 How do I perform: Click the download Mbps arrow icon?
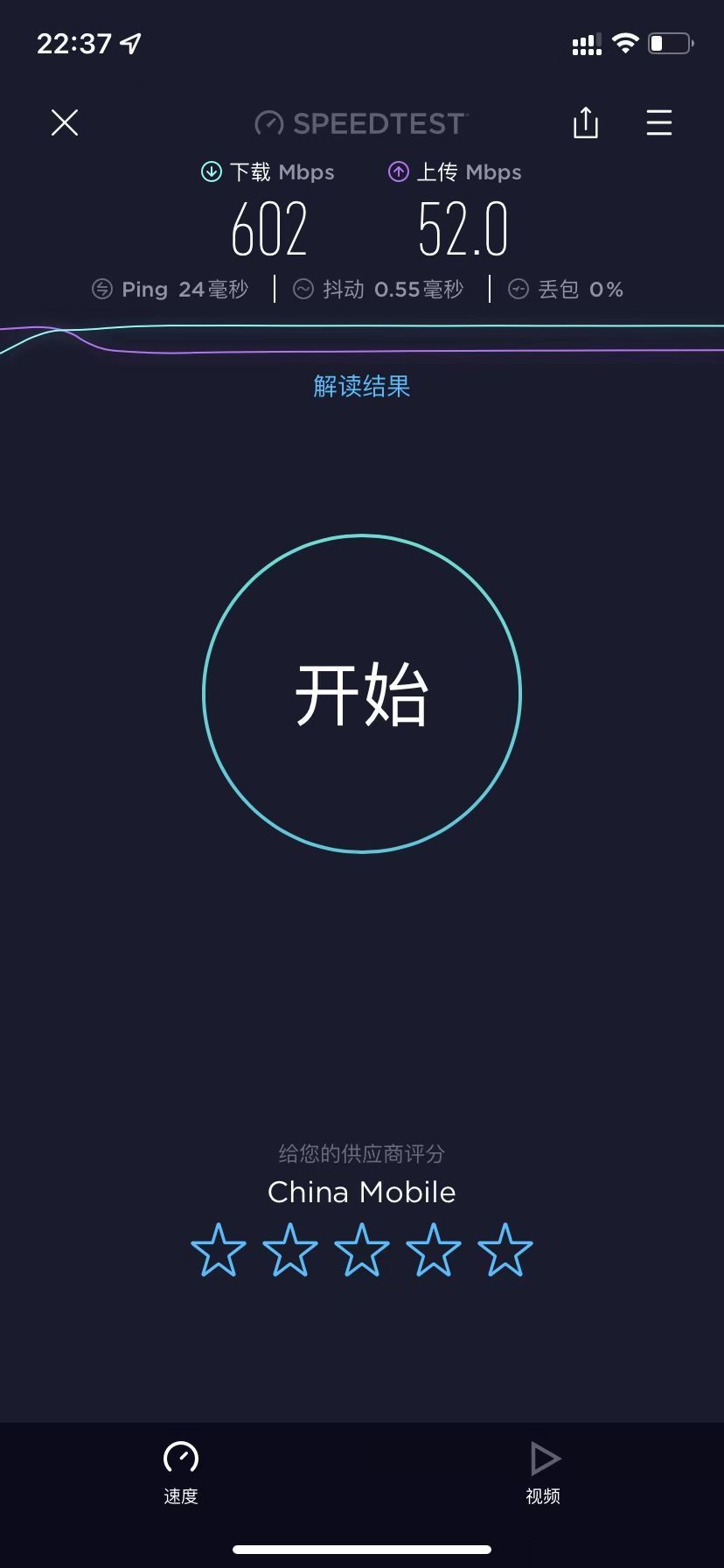click(x=210, y=171)
